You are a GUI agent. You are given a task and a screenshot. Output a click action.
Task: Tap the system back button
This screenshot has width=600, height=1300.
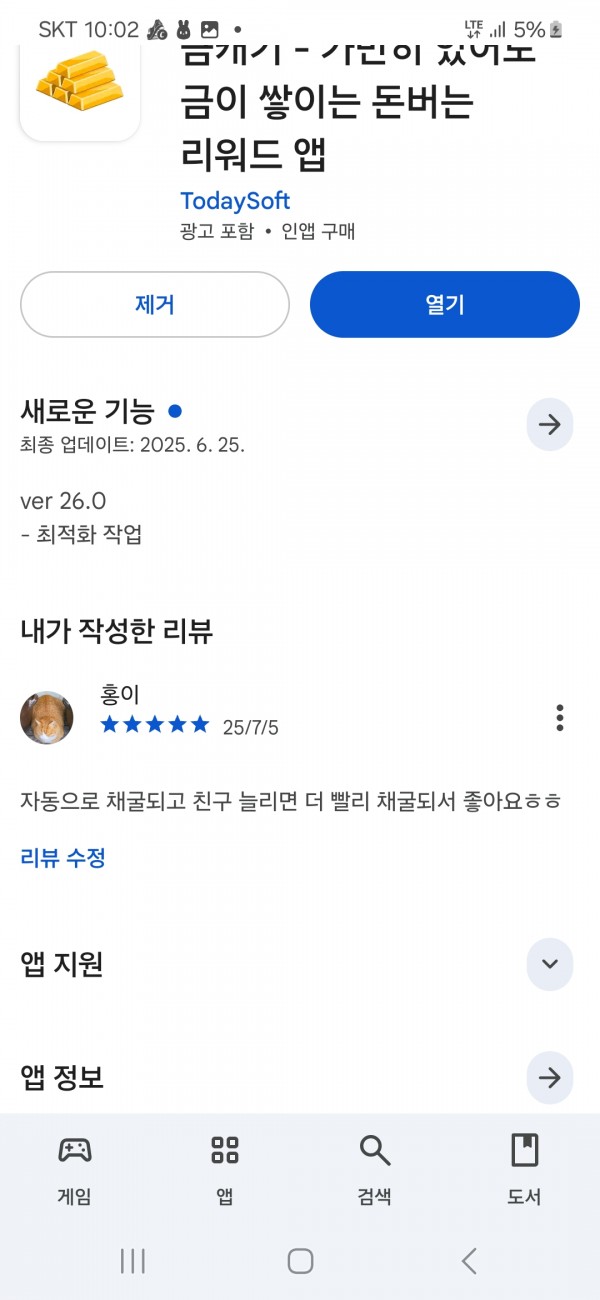468,1261
